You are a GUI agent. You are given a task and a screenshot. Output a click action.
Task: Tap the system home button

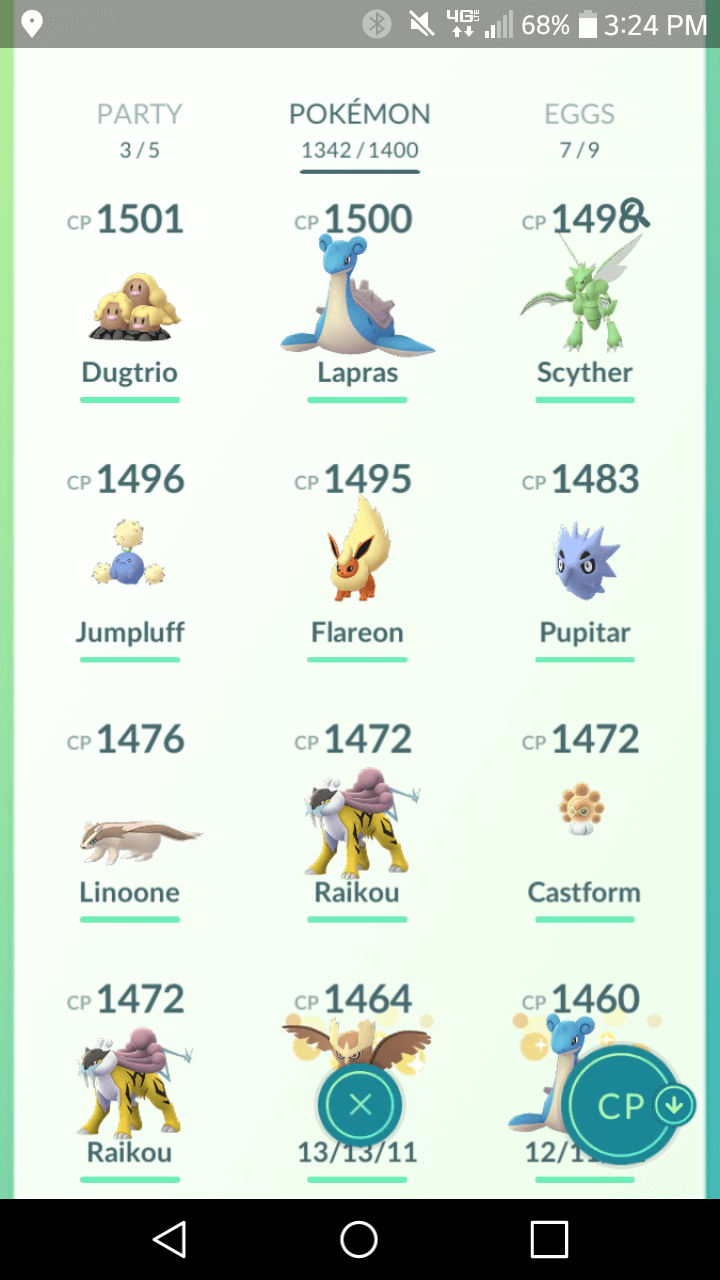pyautogui.click(x=359, y=1239)
